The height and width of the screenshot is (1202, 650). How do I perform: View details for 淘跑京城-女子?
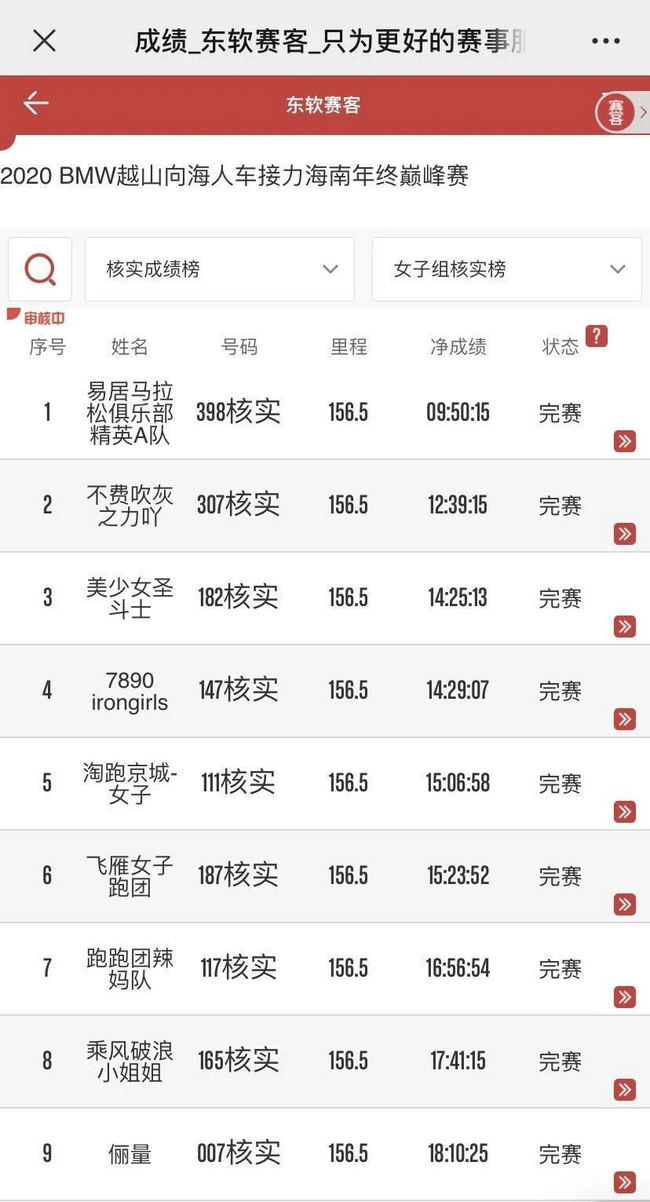point(625,811)
